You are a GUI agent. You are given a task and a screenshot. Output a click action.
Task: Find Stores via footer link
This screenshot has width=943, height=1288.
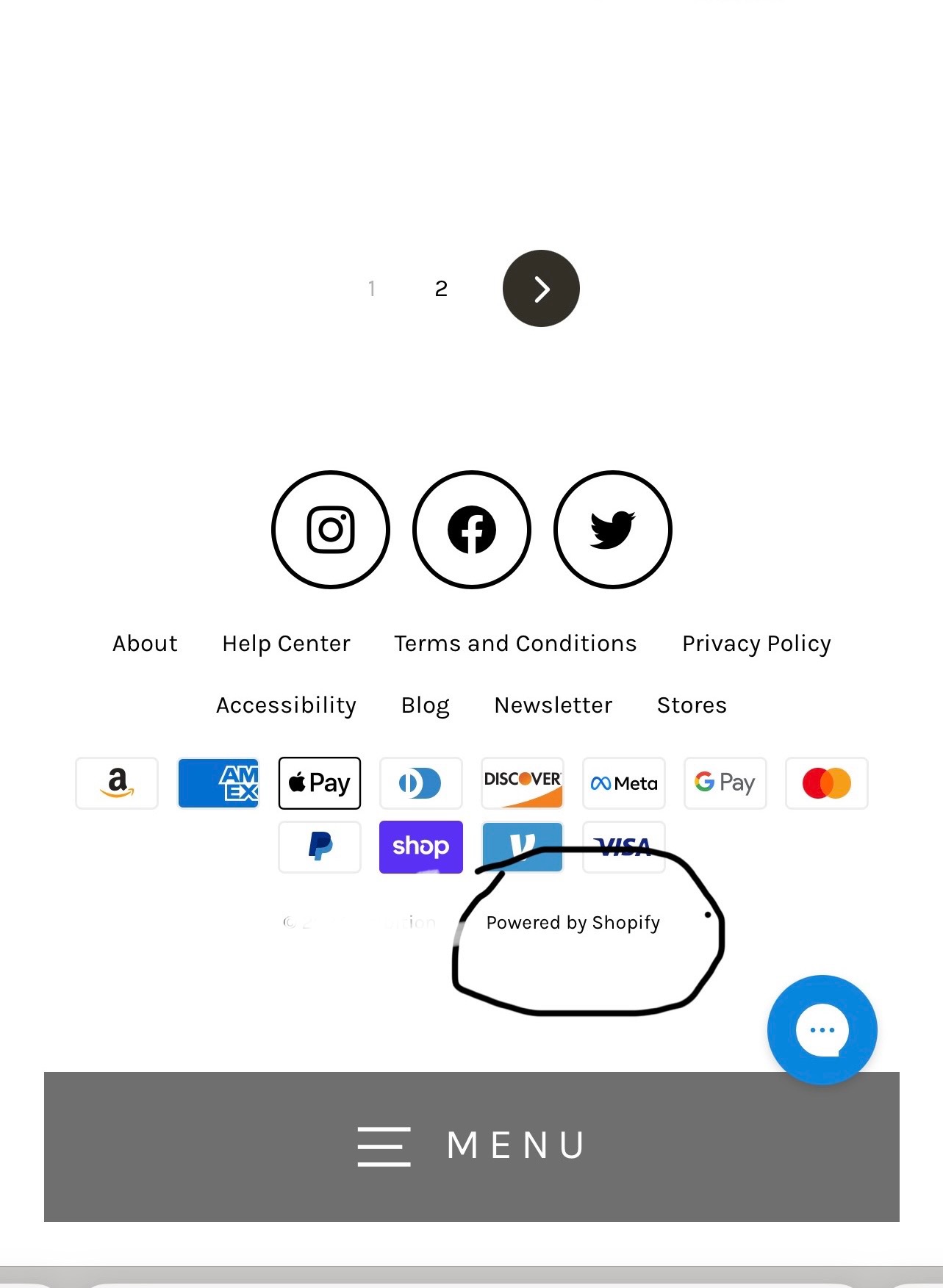692,705
